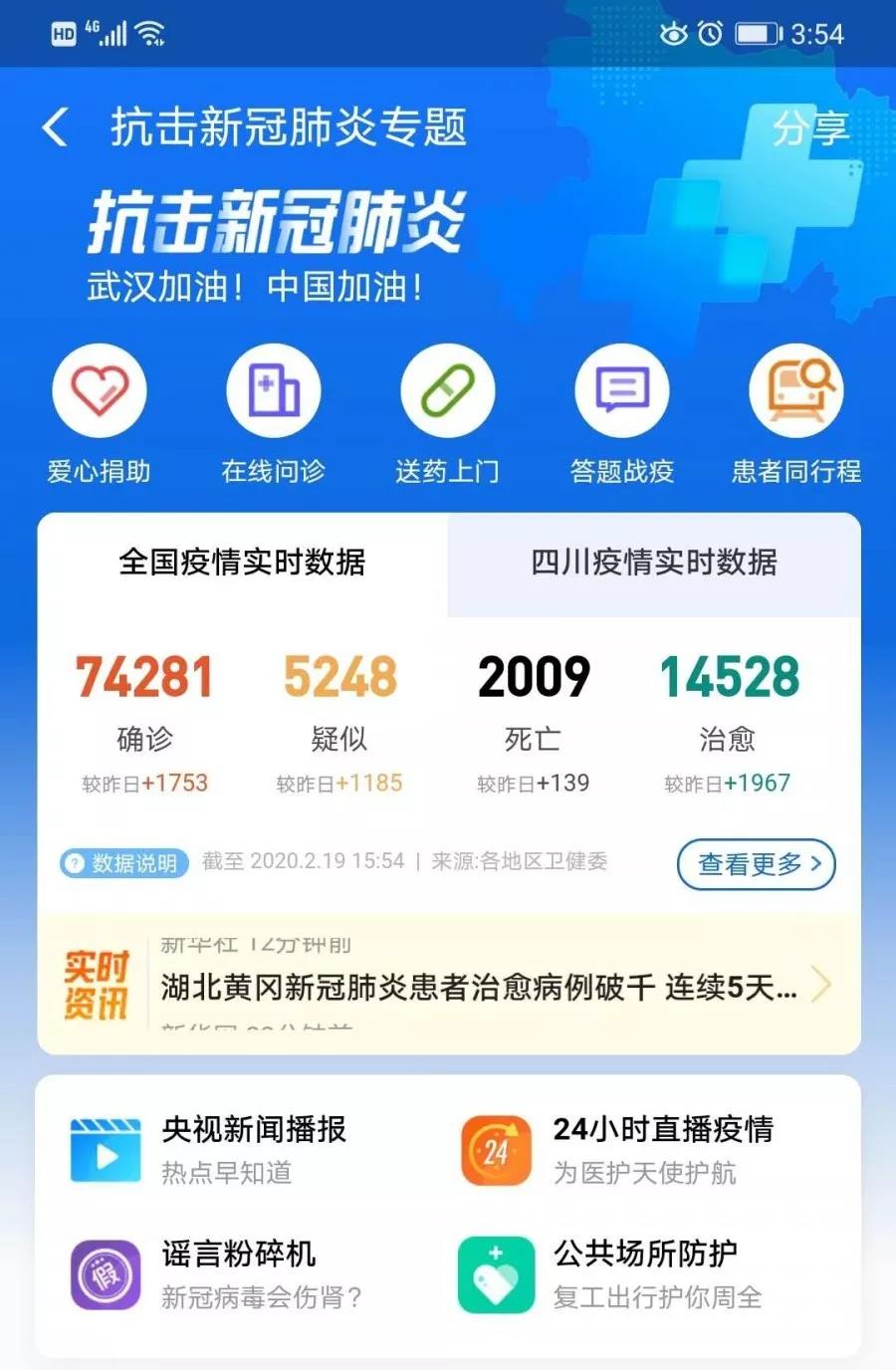This screenshot has width=896, height=1370.
Task: Open the 24小时直播疫情 clock icon
Action: pos(495,1147)
